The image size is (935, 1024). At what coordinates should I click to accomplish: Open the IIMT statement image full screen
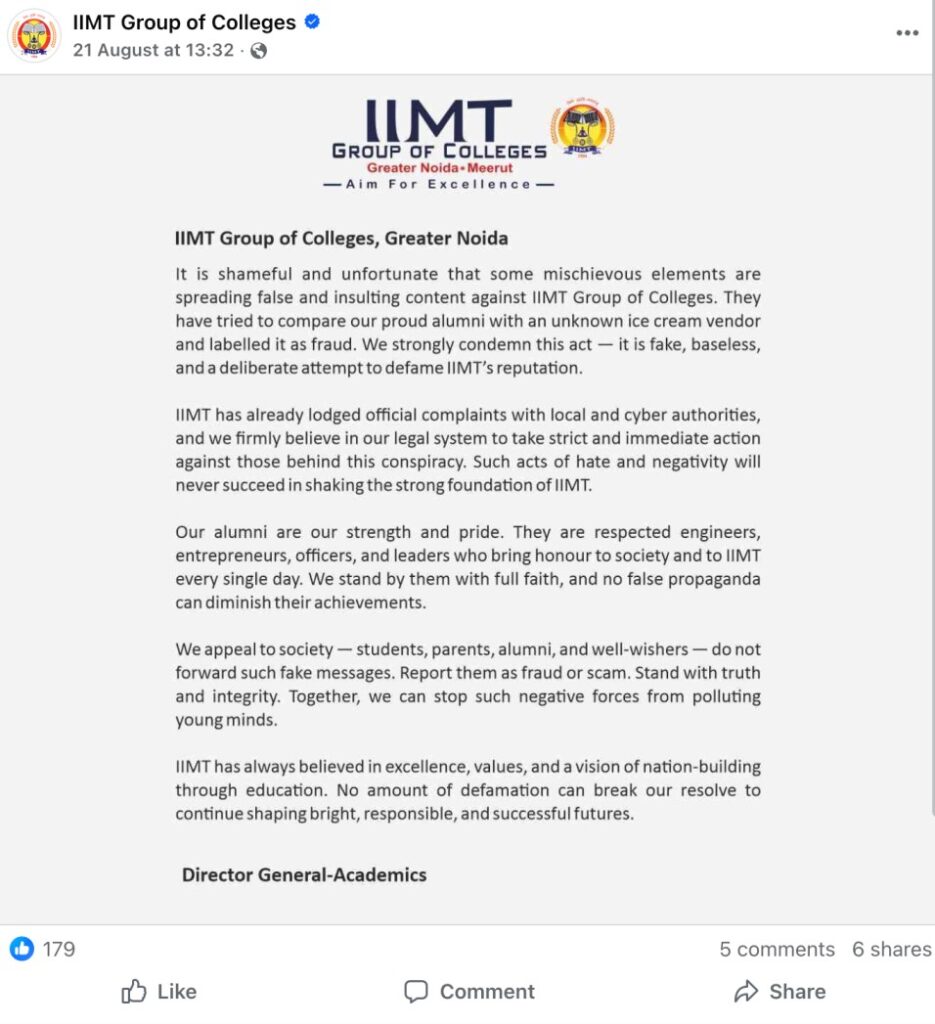pyautogui.click(x=467, y=500)
